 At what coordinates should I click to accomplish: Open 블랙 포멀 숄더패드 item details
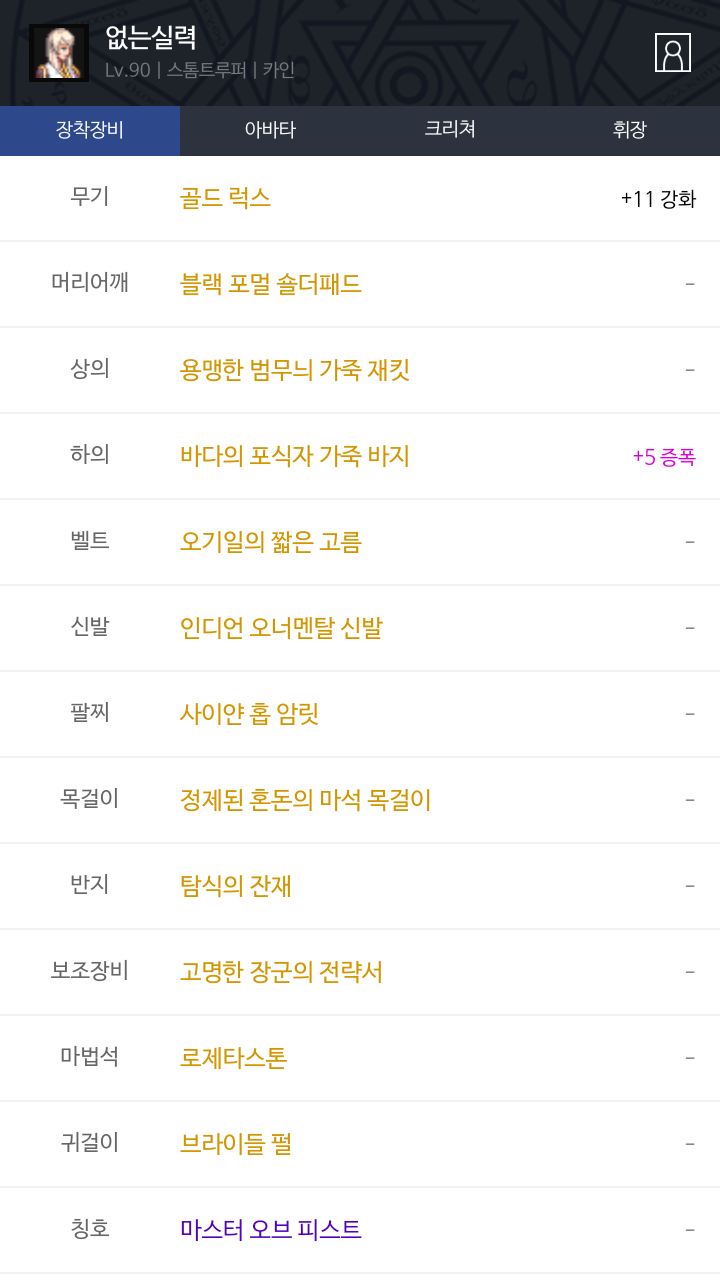(270, 284)
